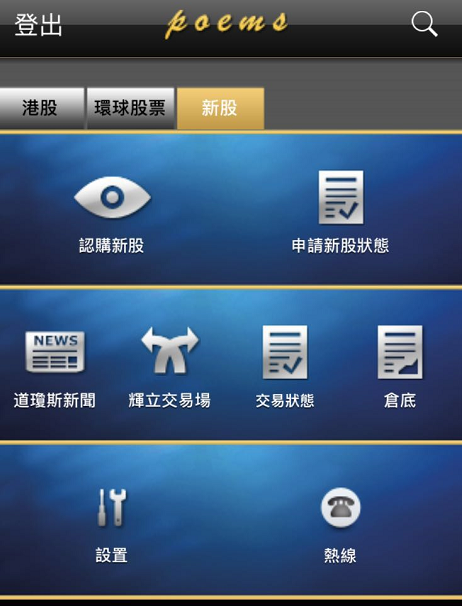Viewport: 462px width, 606px height.
Task: Open 認購新股 eye icon
Action: tap(112, 197)
